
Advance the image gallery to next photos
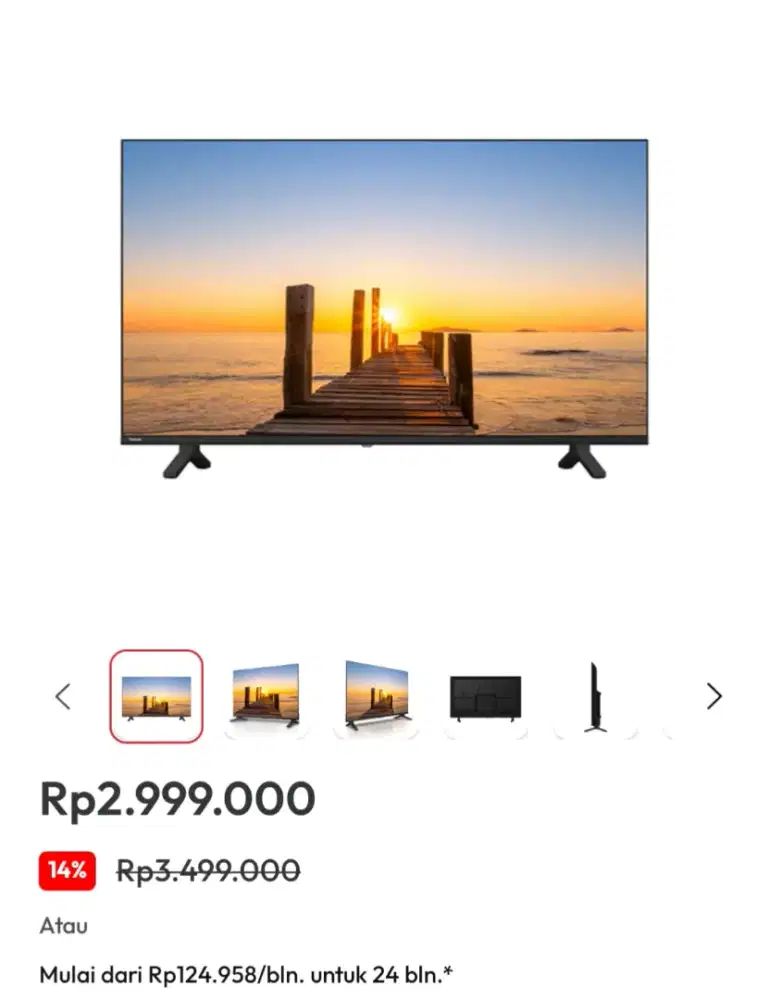tap(714, 695)
